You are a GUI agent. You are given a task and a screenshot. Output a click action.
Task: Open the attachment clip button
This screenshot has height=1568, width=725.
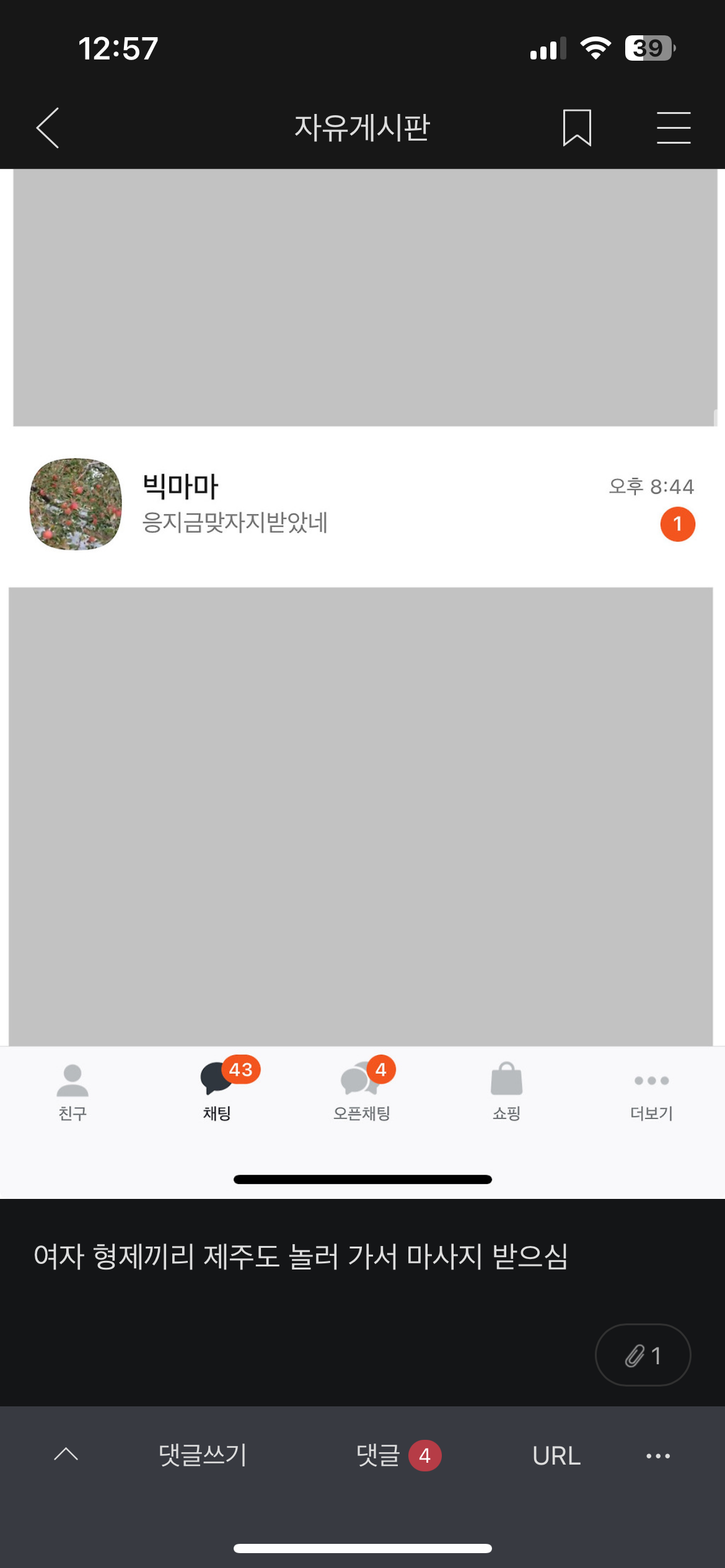643,1355
